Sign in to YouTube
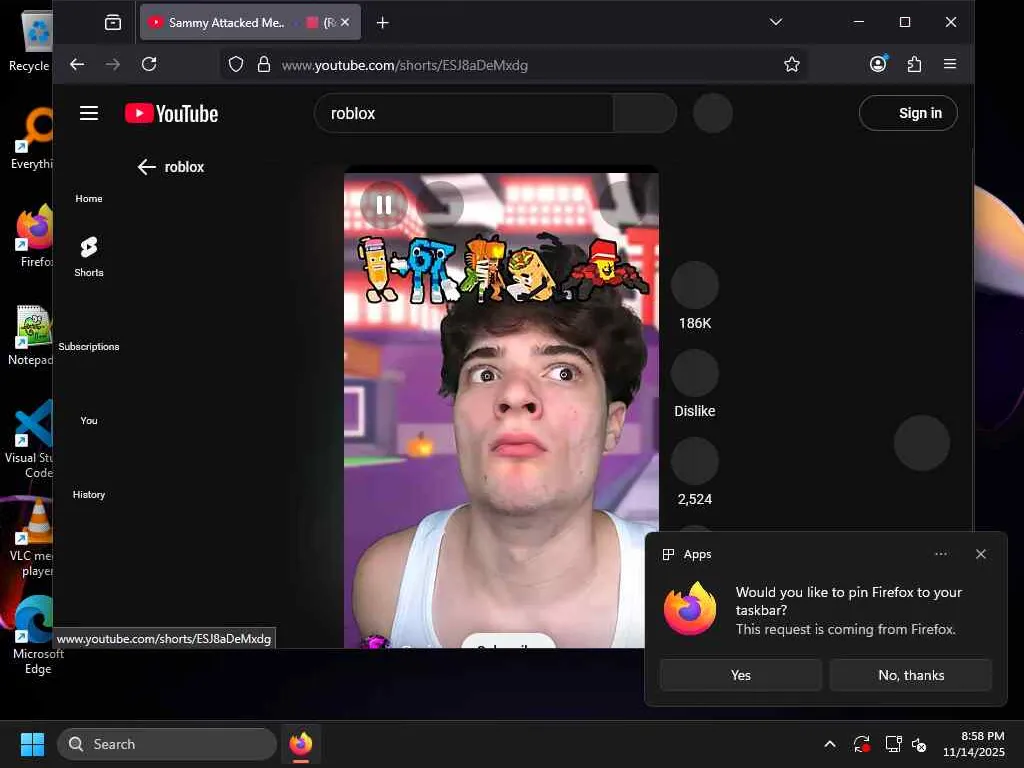The height and width of the screenshot is (768, 1024). coord(908,113)
